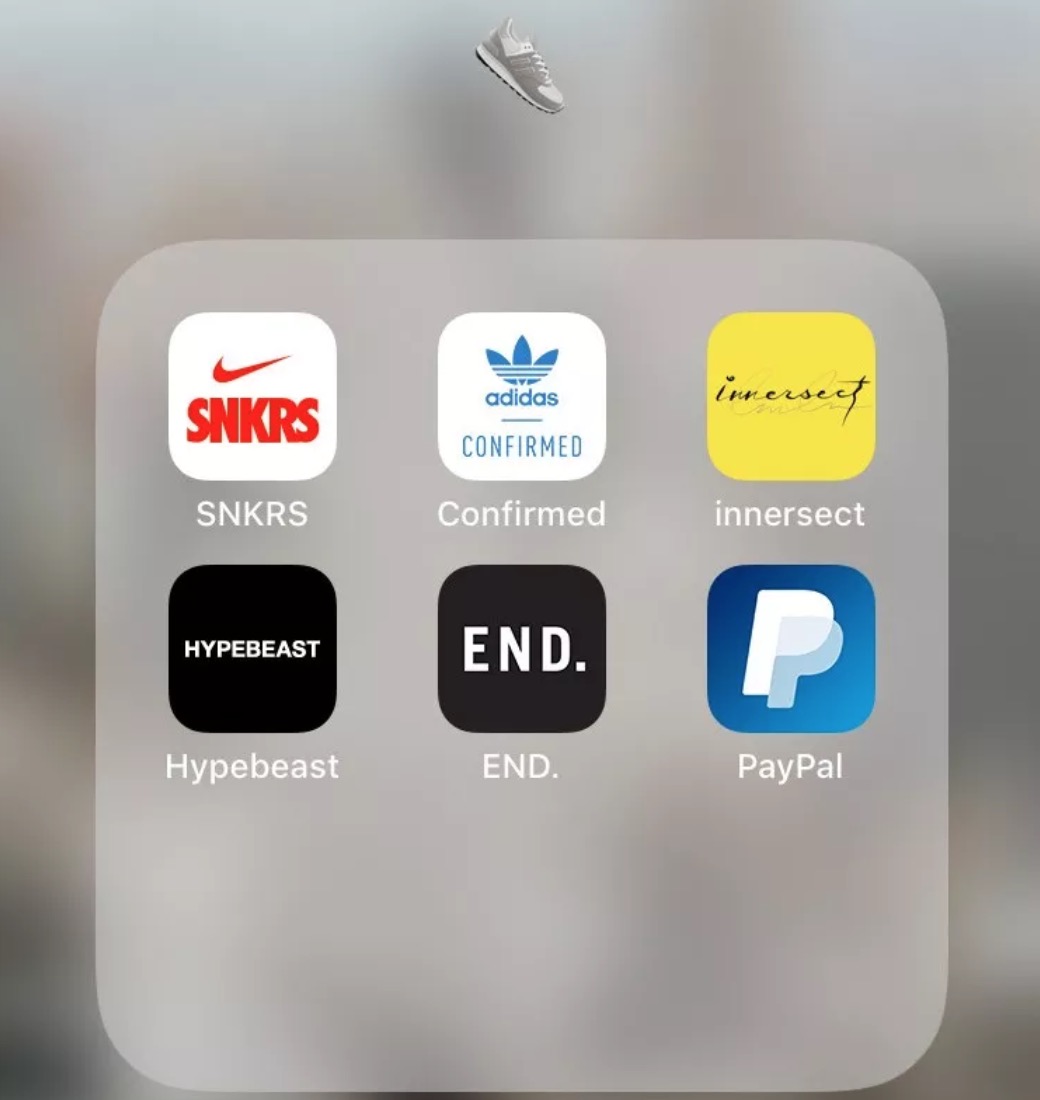Tap the black HYPEBEAST wordmark icon
Viewport: 1040px width, 1100px height.
pos(253,646)
